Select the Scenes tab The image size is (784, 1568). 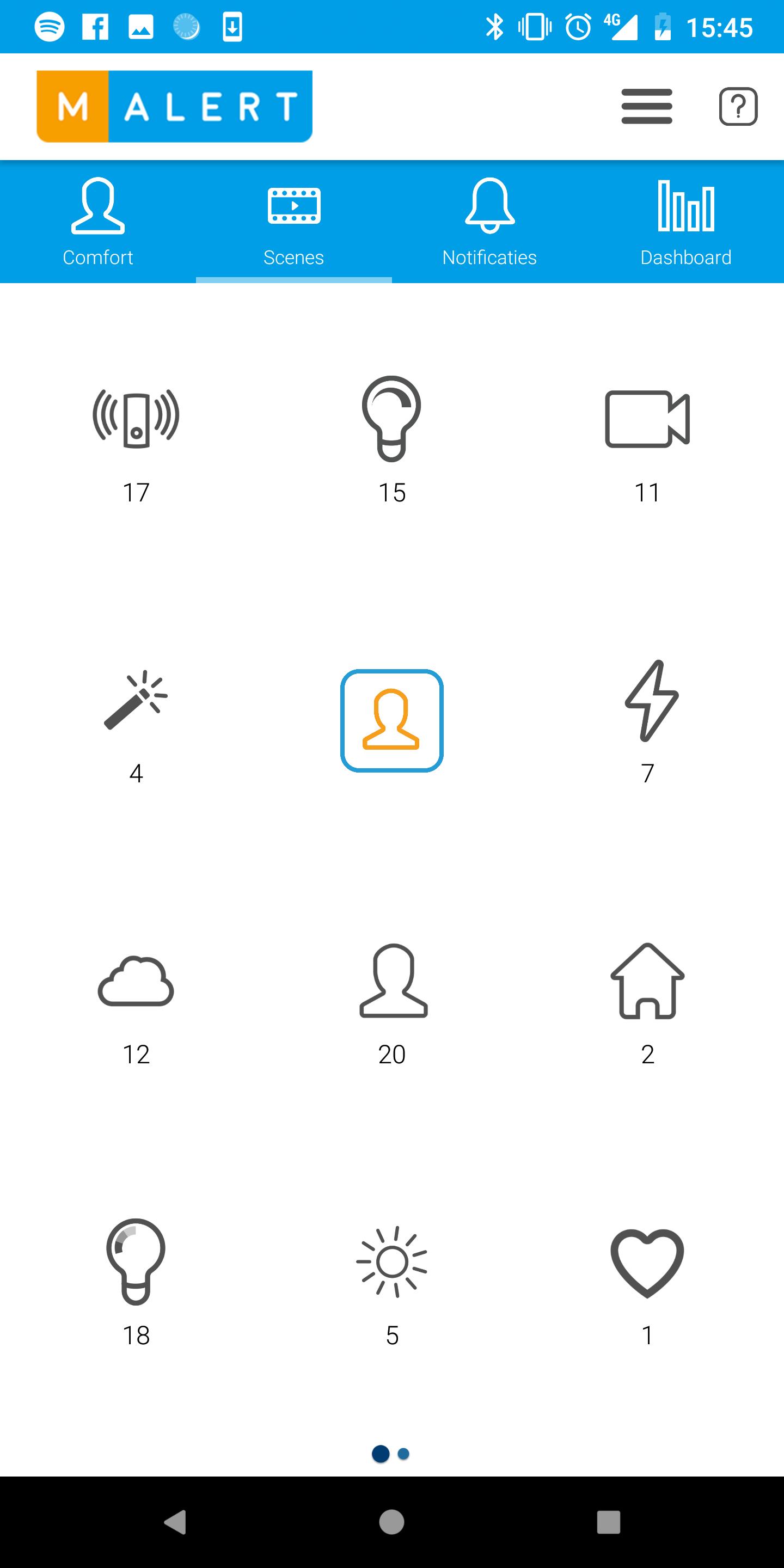(x=294, y=222)
